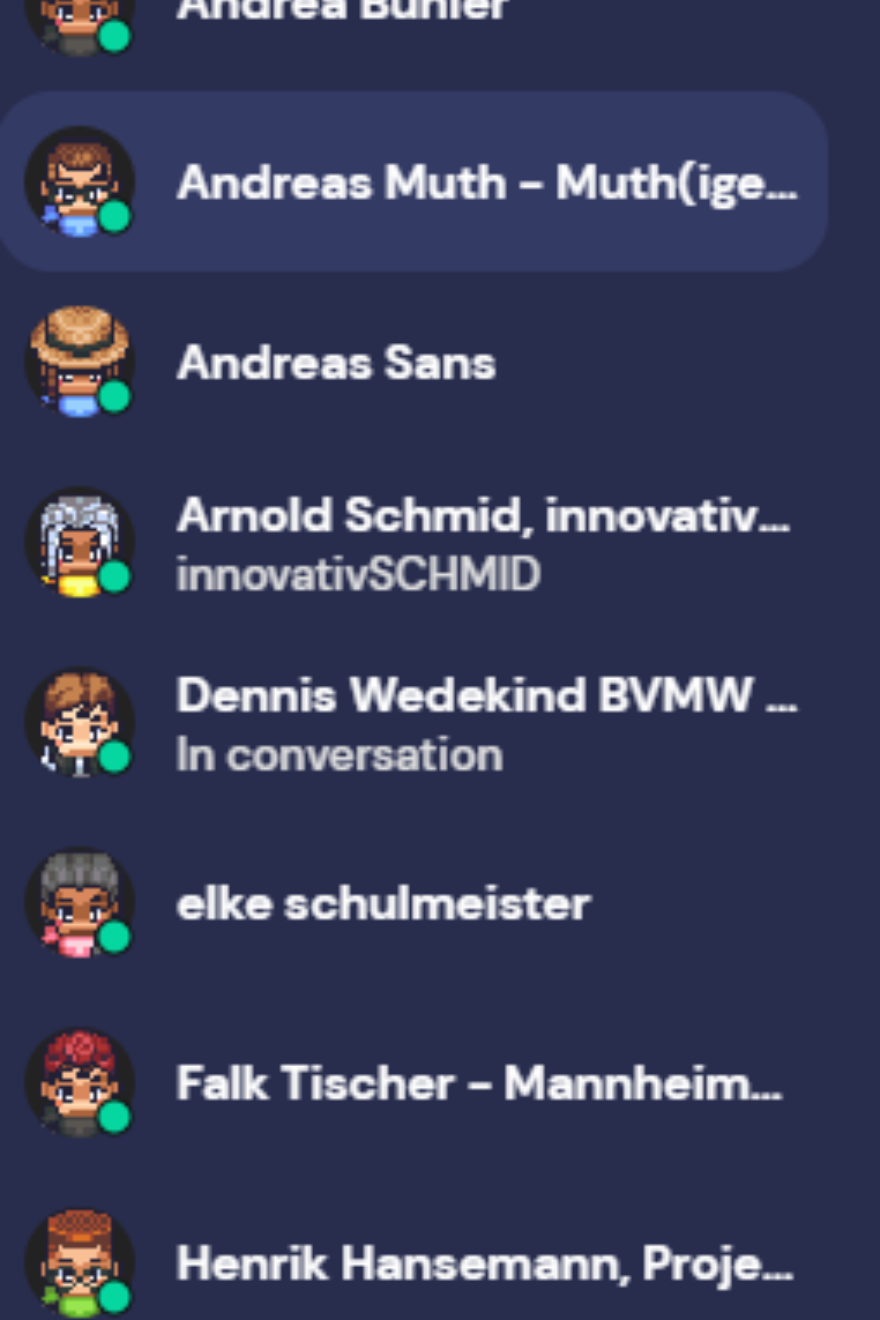Click Henrik Hansemann's green status dot

(113, 1296)
